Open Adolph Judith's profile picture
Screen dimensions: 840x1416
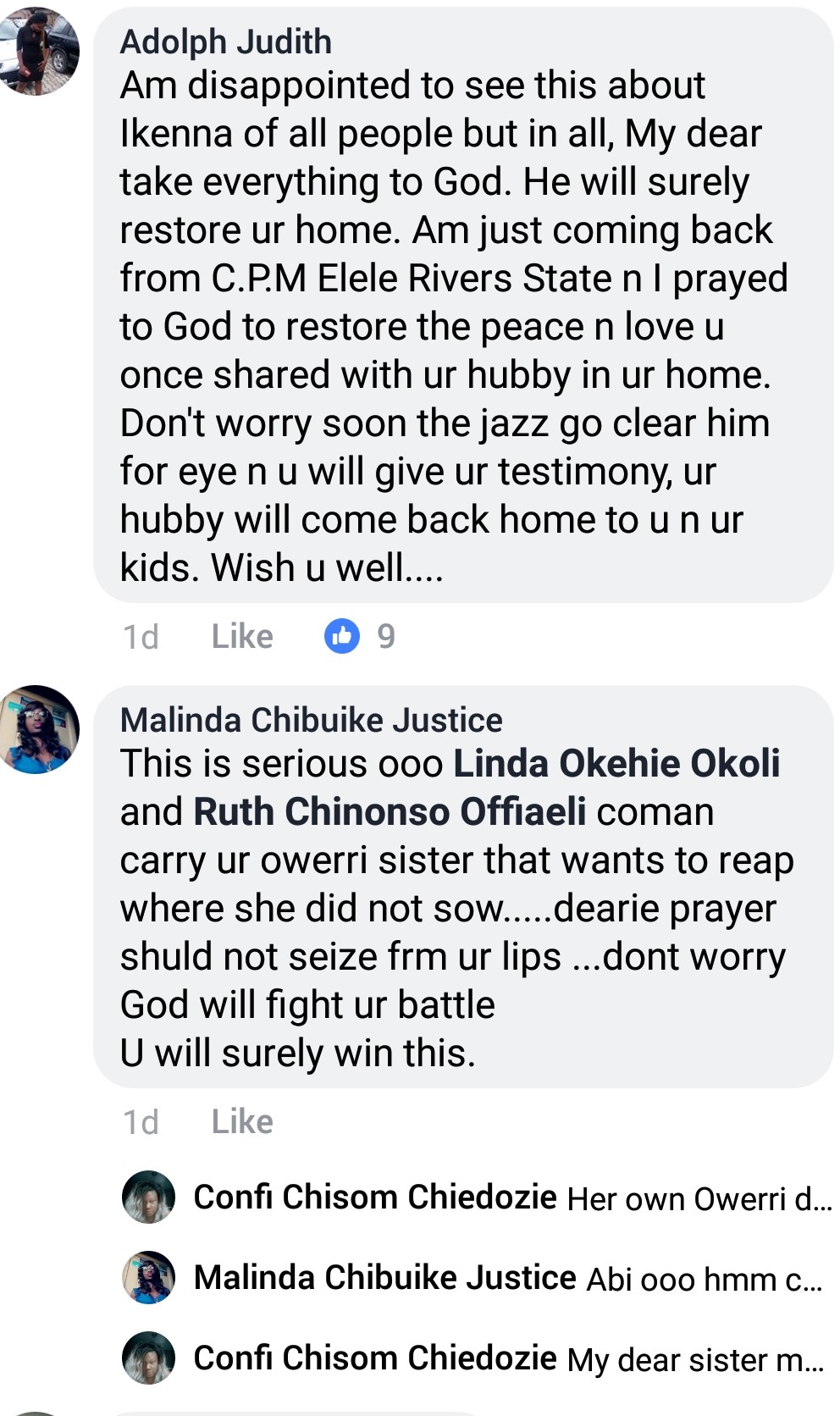tap(39, 52)
